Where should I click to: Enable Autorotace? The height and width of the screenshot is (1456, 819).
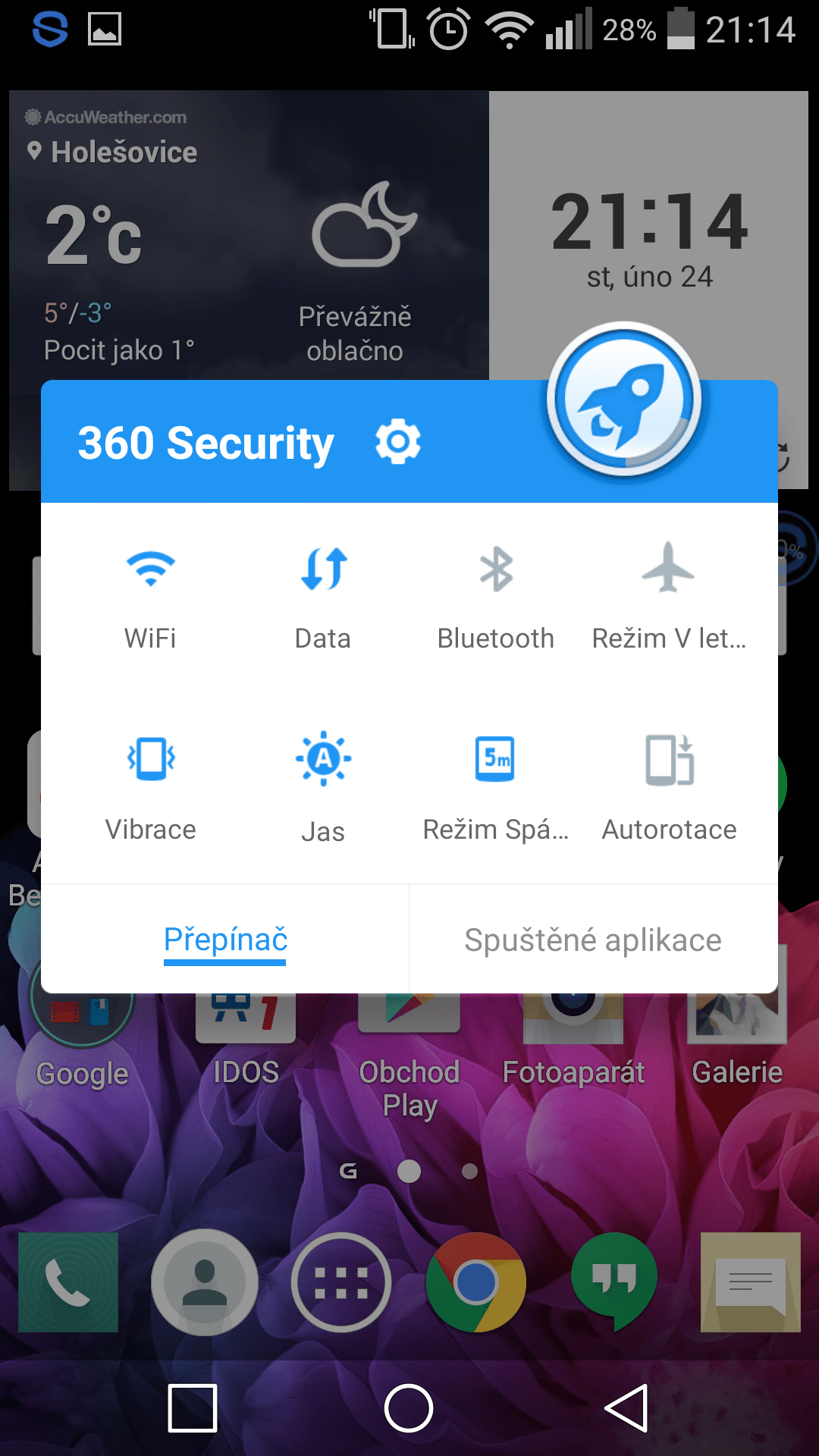click(x=669, y=785)
